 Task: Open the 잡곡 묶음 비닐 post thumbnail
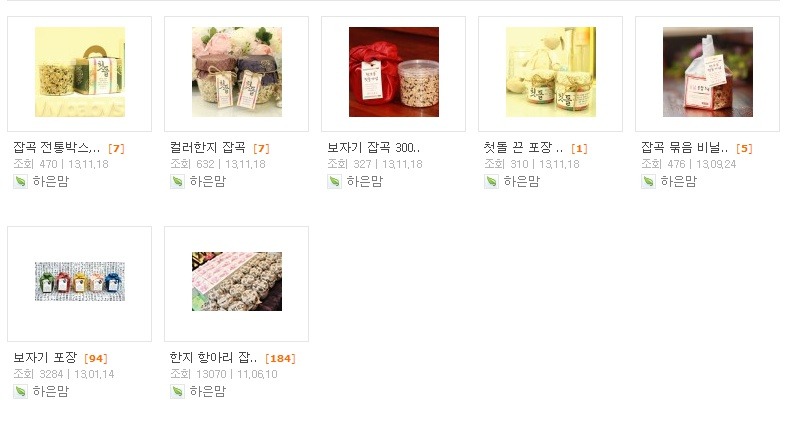click(707, 72)
